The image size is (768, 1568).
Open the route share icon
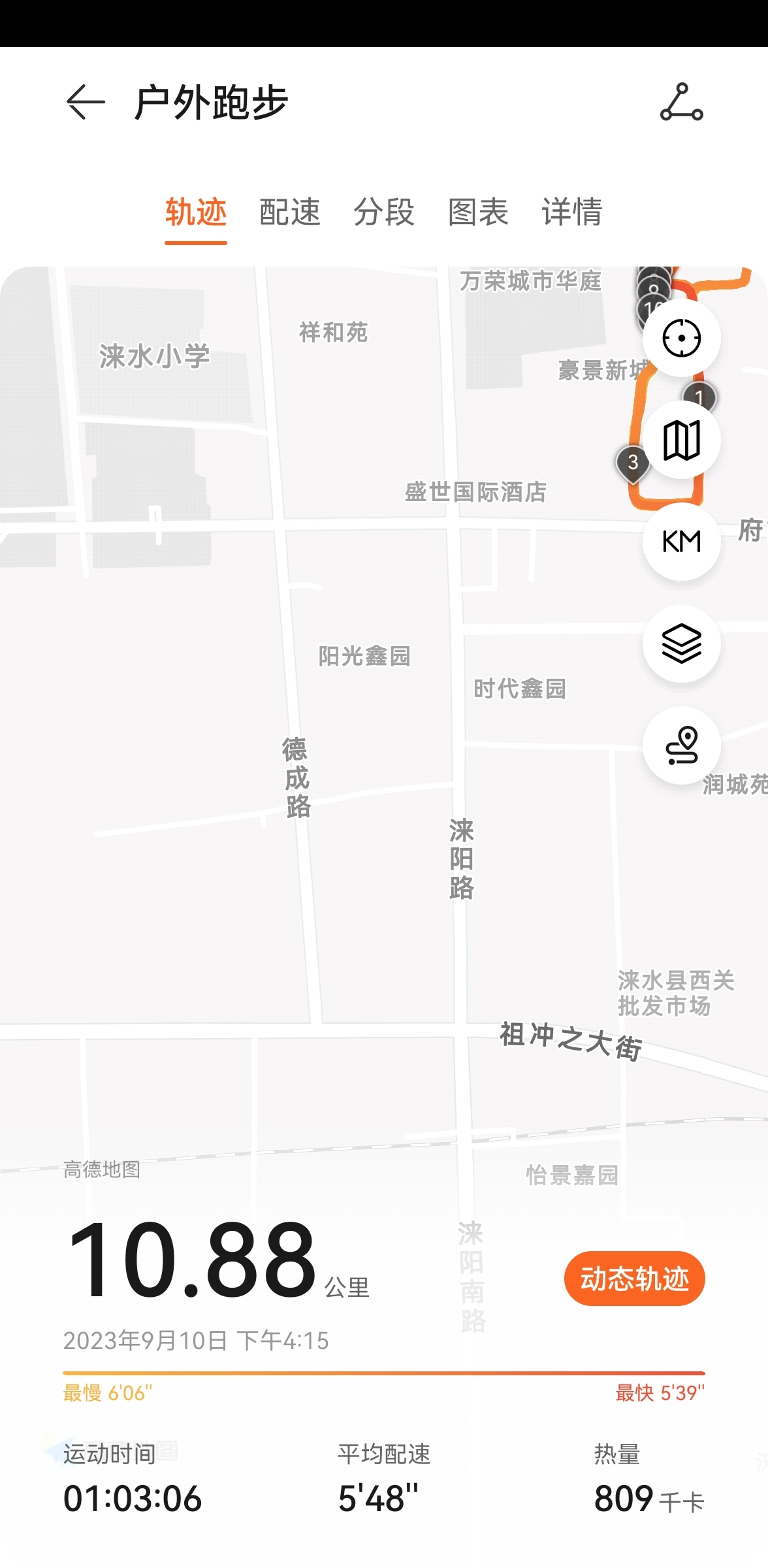coord(681,102)
